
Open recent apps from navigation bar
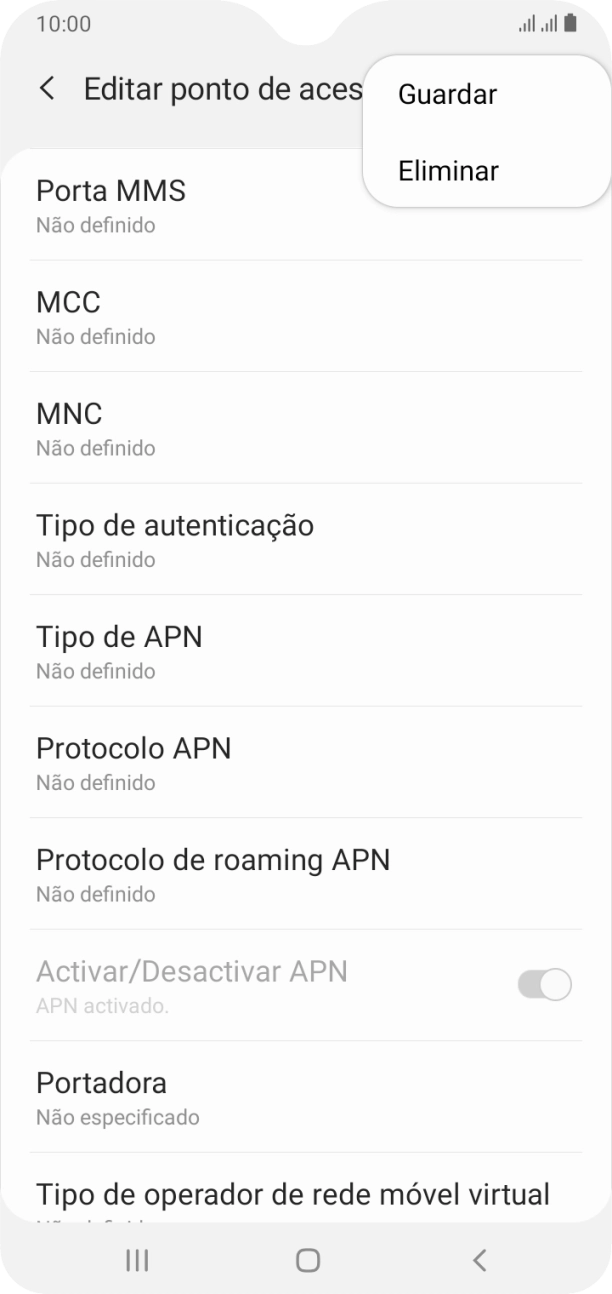(137, 1260)
